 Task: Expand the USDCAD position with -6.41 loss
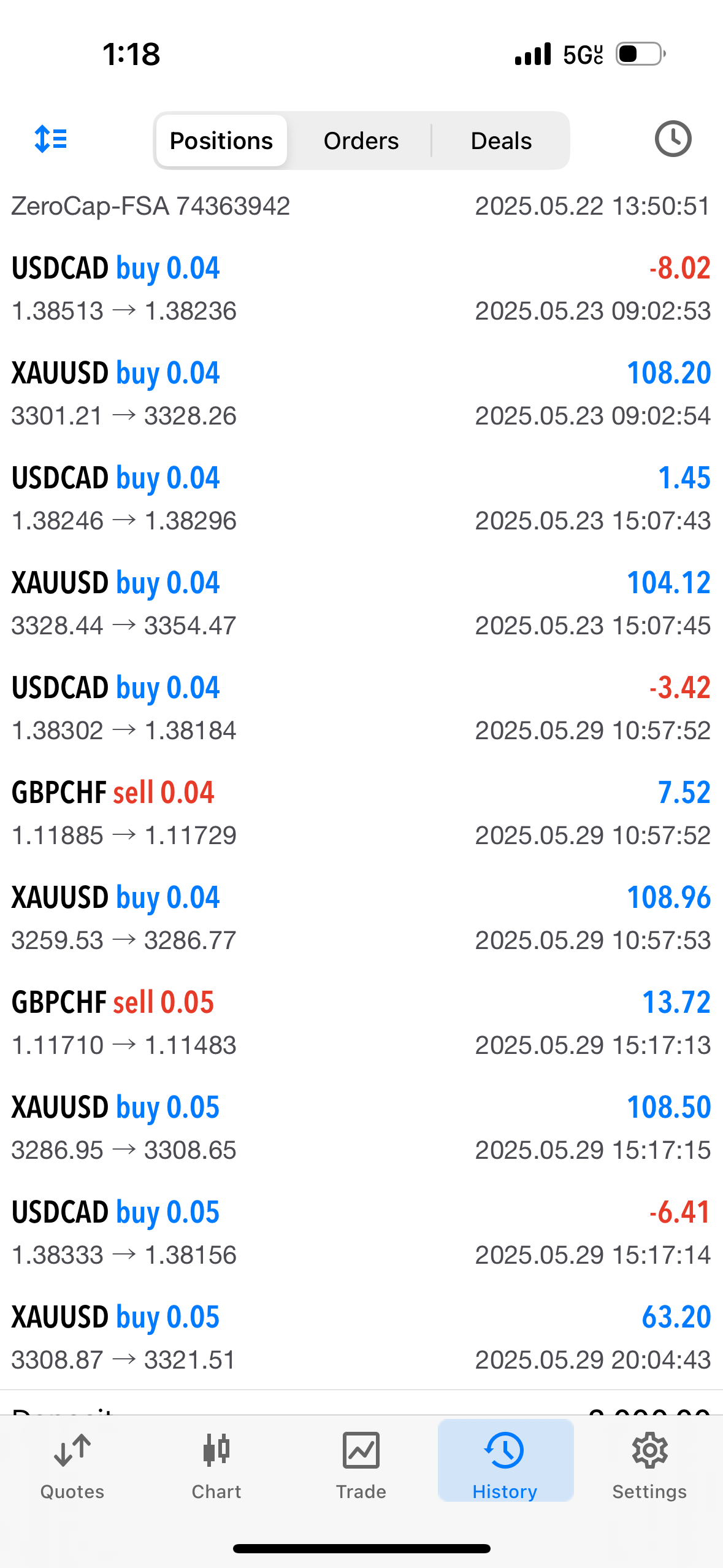[x=361, y=1233]
